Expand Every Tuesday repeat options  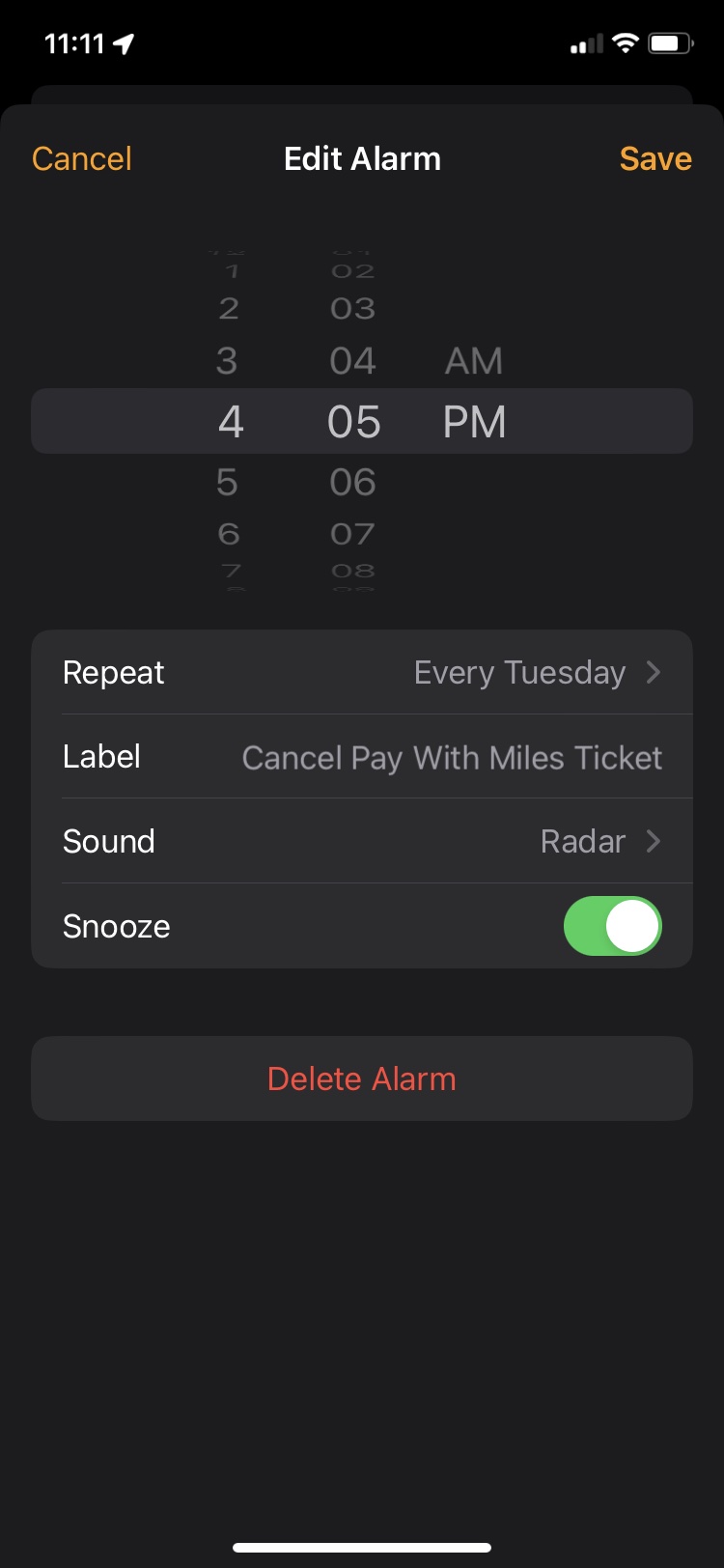coord(519,672)
